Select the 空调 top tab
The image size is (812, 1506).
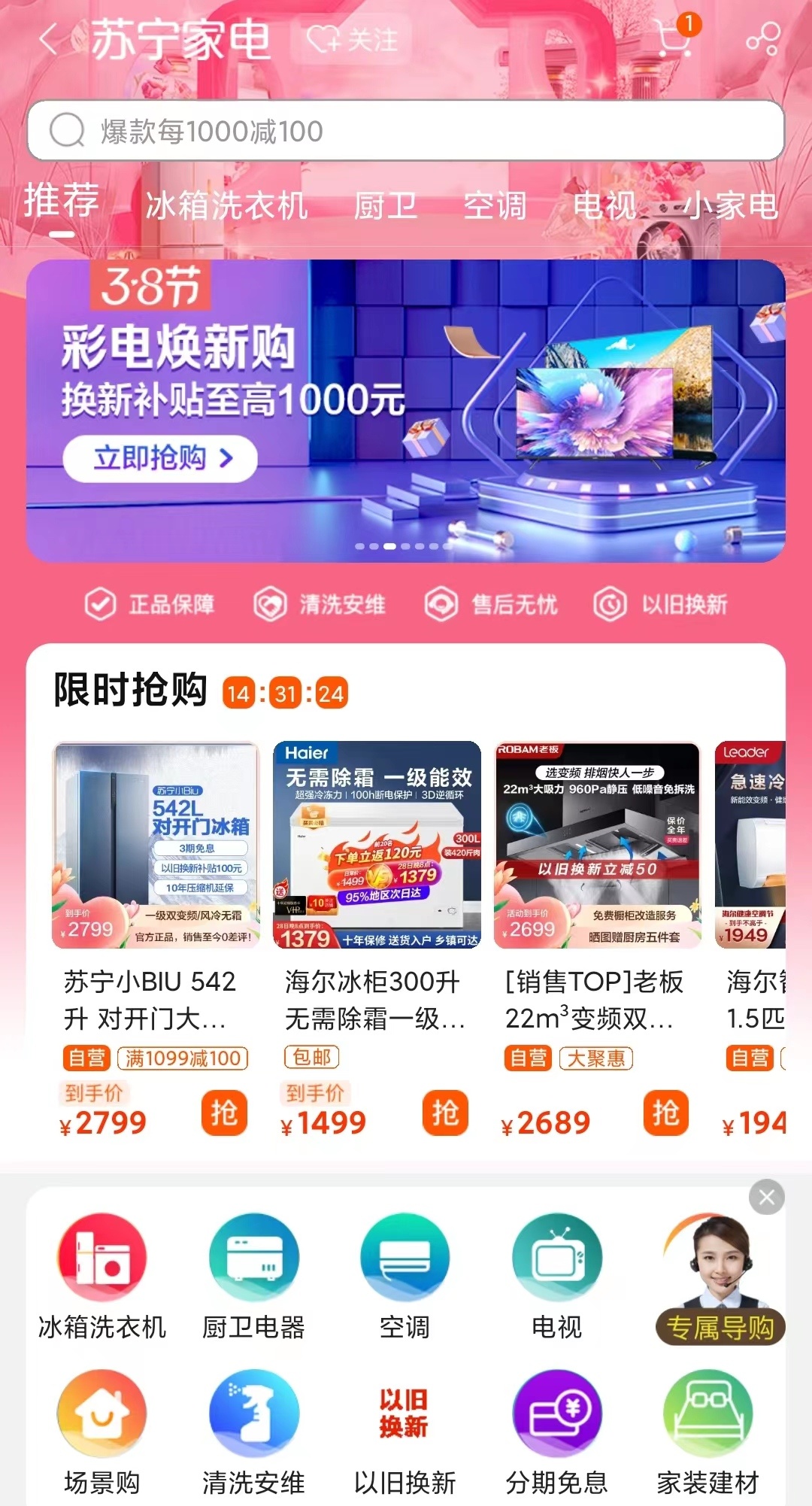coord(495,205)
